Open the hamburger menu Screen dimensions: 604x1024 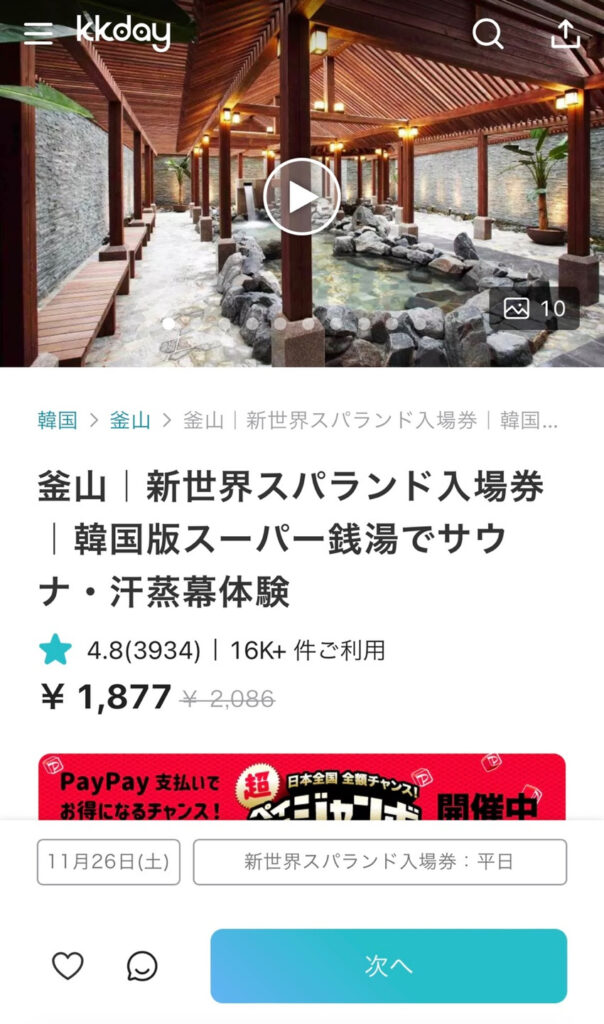(x=38, y=34)
